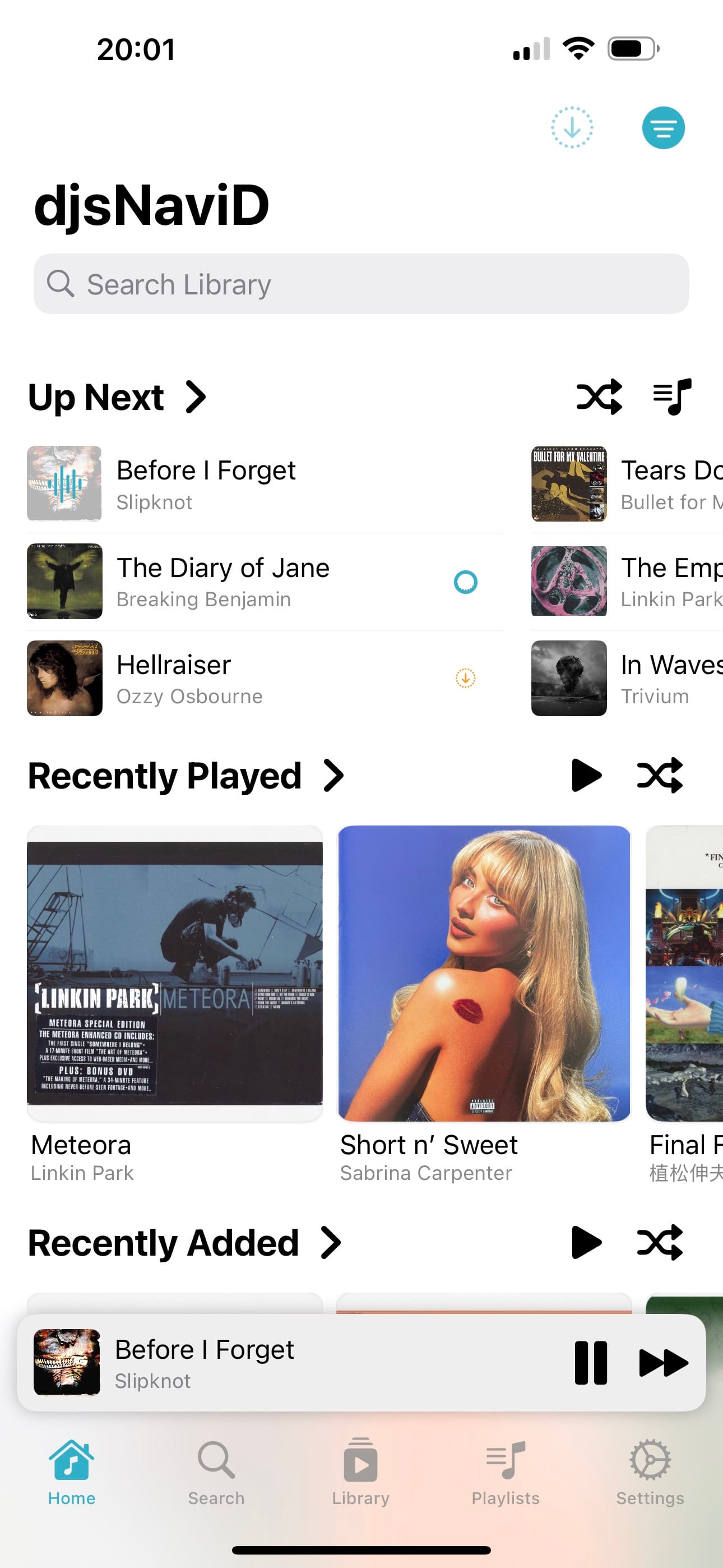Screen dimensions: 723x1568
Task: Skip to the next track
Action: [x=662, y=1363]
